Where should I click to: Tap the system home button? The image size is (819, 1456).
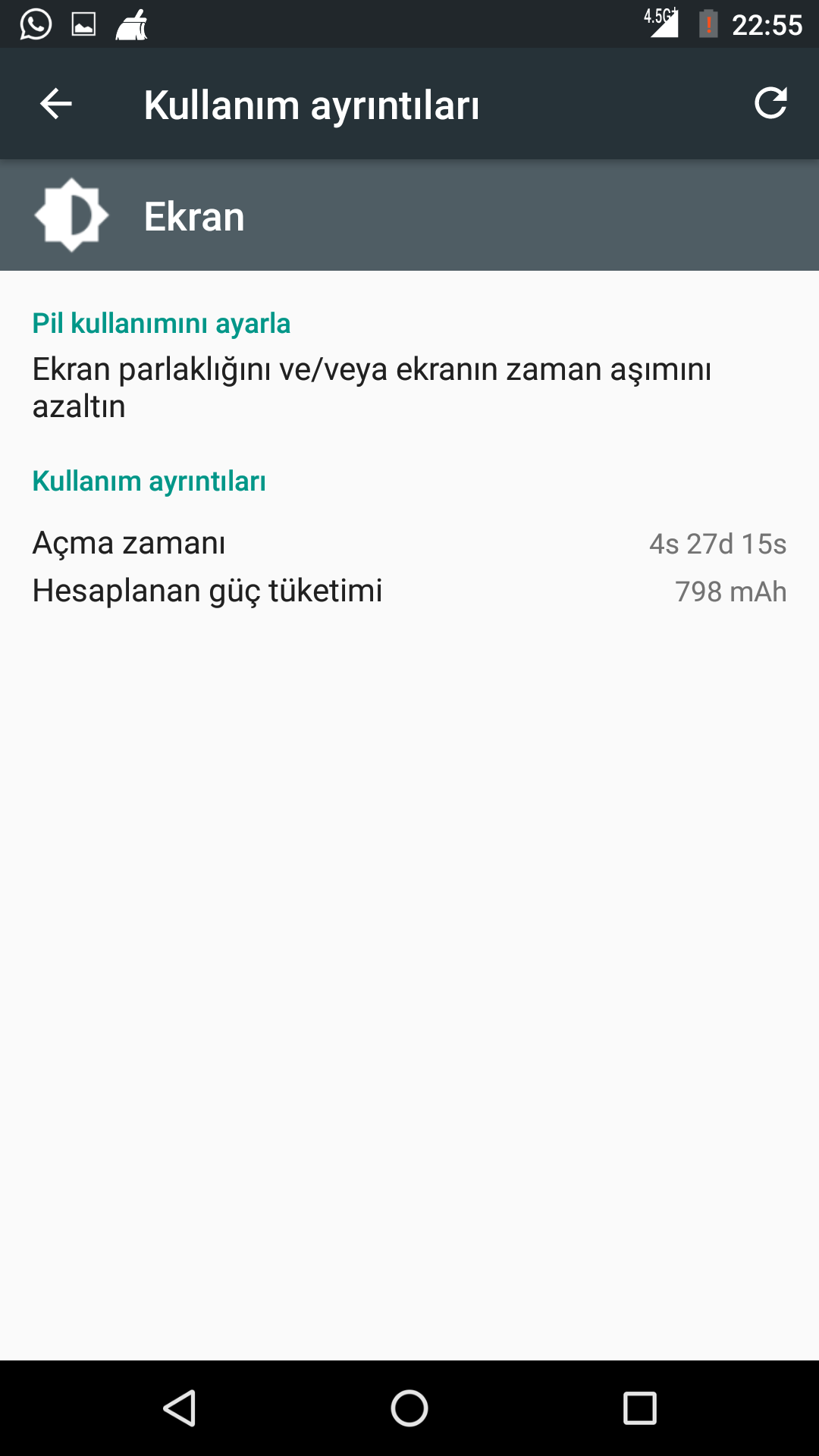click(x=409, y=1409)
